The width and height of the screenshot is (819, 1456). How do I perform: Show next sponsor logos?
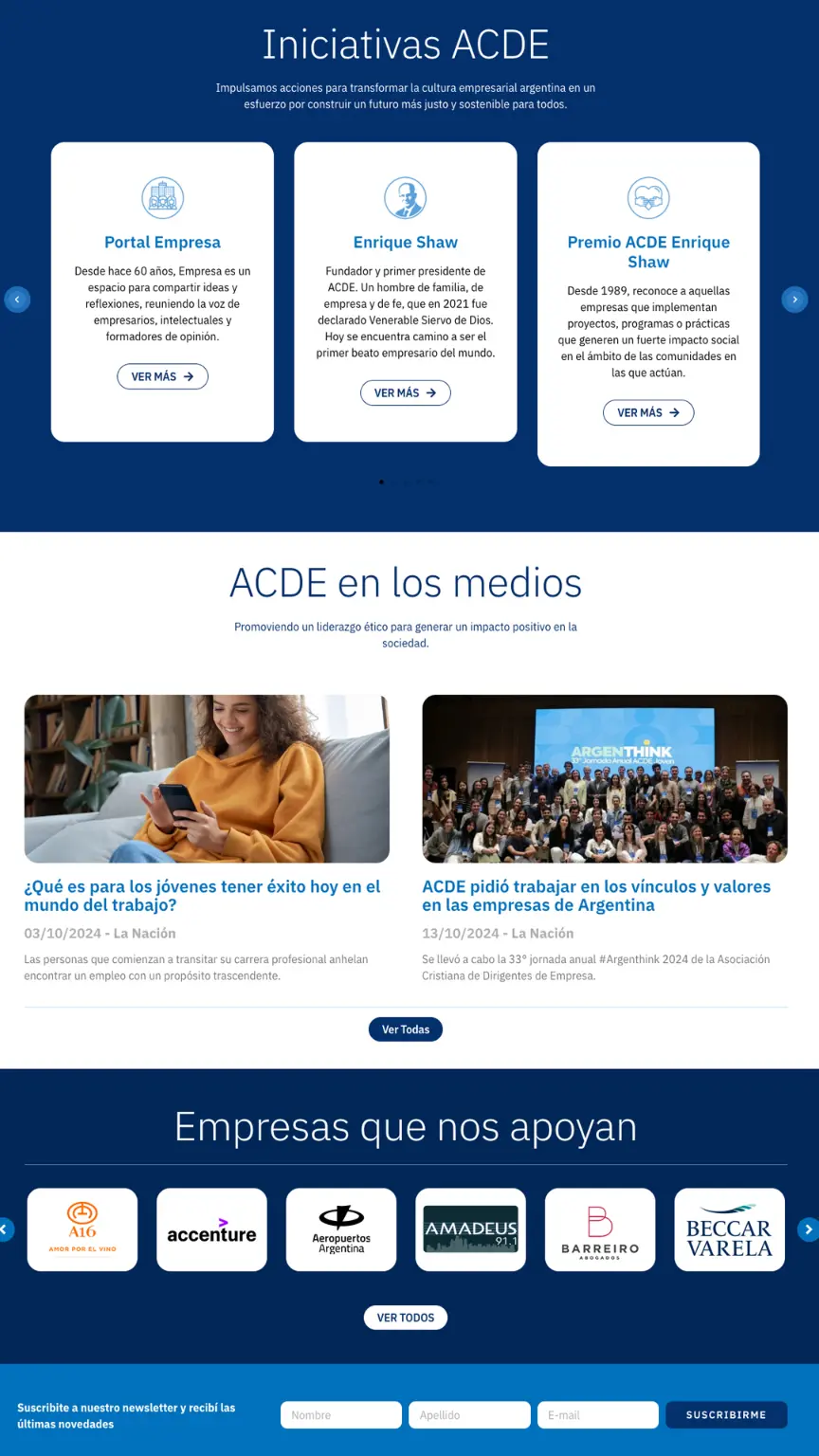[808, 1229]
